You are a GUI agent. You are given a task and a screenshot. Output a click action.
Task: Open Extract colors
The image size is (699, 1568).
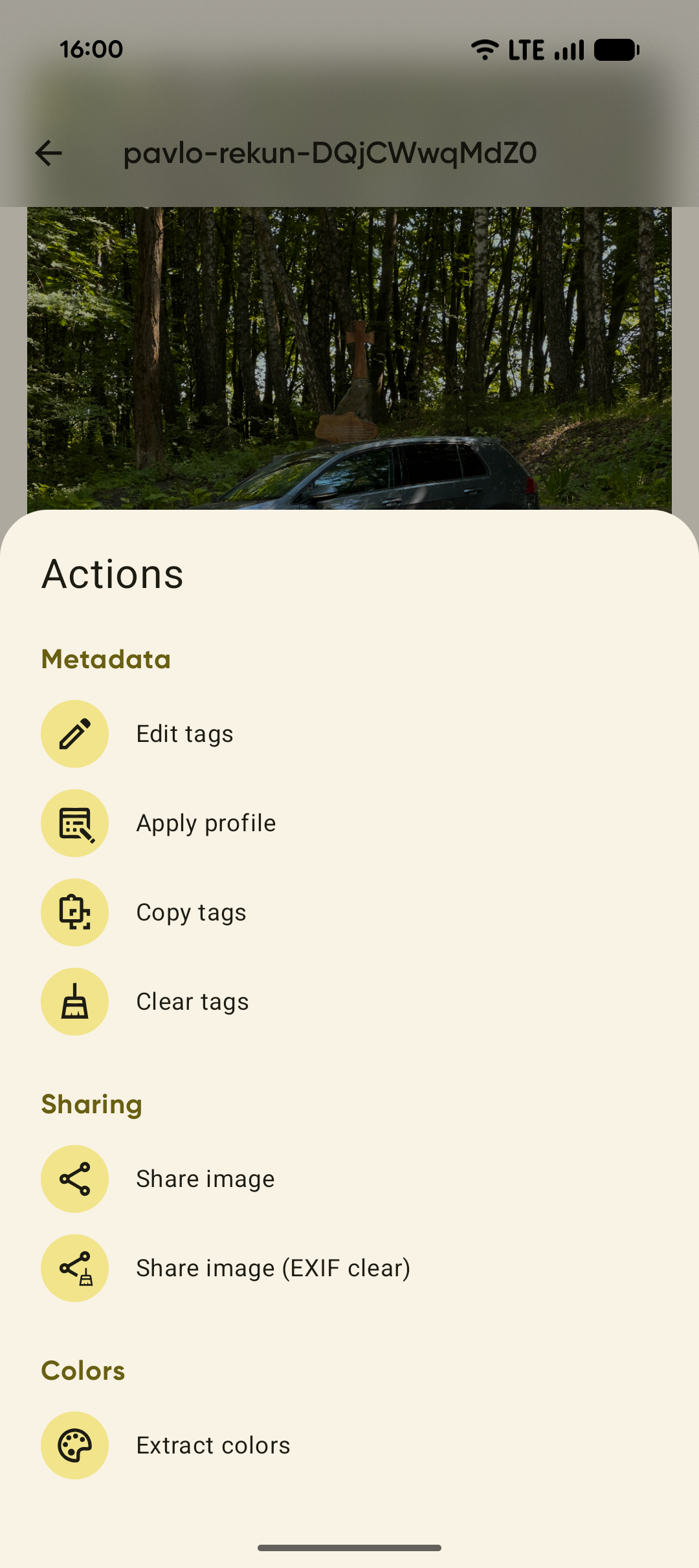[x=213, y=1446]
